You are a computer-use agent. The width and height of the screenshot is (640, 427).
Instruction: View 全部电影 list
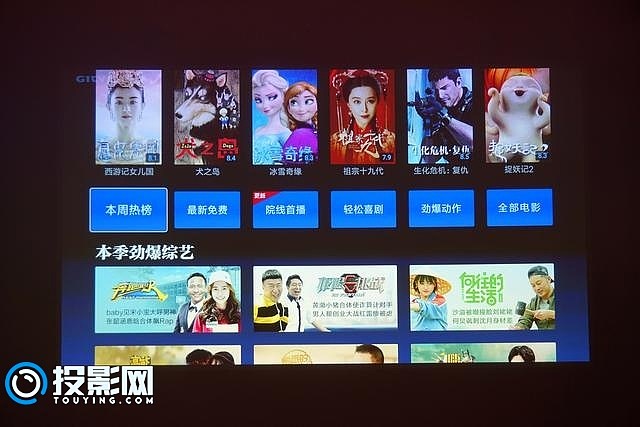tap(519, 208)
